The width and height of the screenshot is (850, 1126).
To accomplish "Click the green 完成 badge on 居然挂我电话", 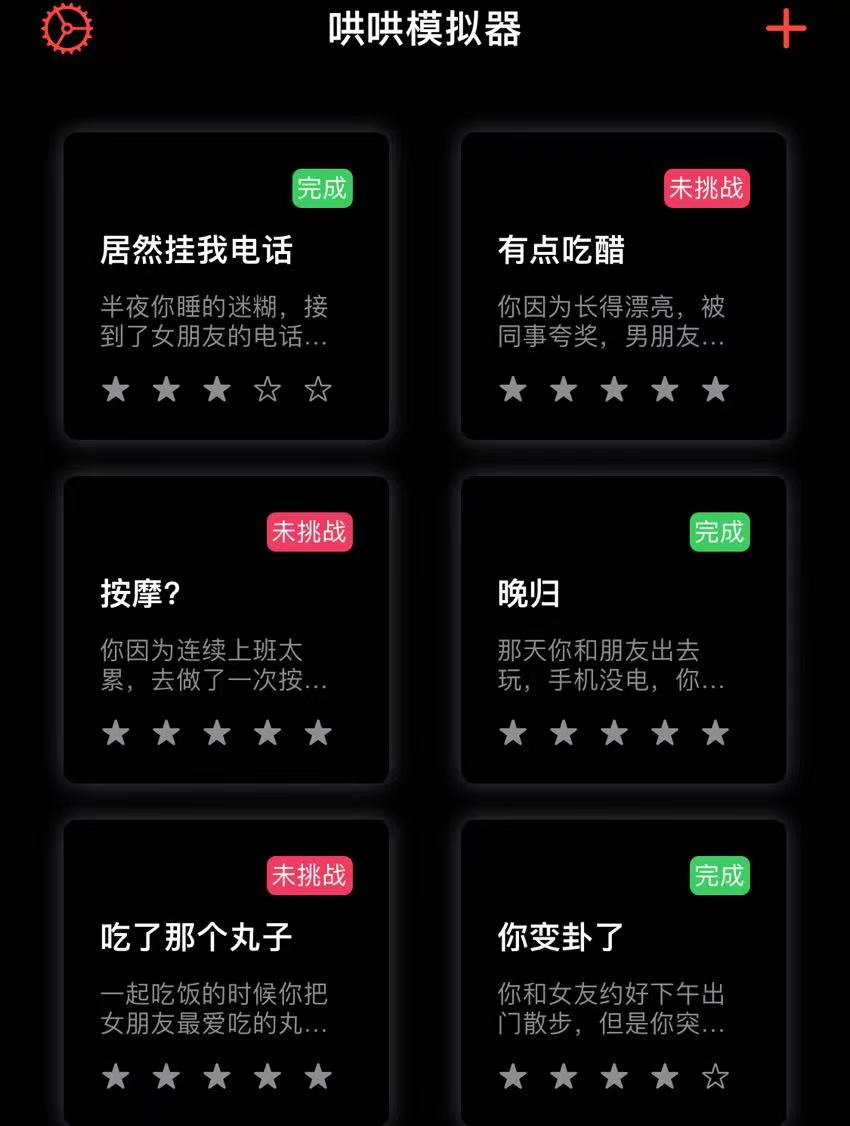I will point(322,186).
